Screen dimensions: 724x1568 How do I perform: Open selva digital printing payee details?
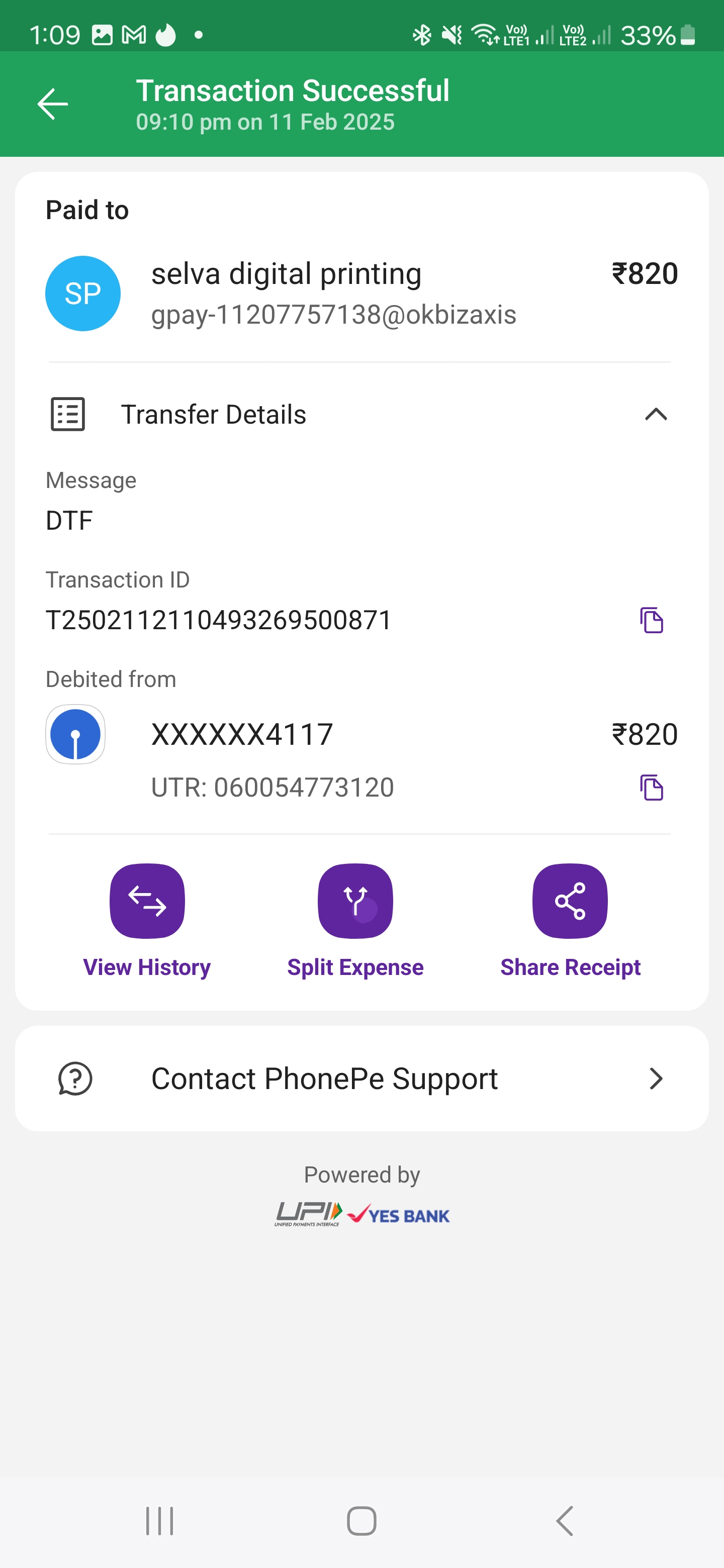pyautogui.click(x=361, y=293)
